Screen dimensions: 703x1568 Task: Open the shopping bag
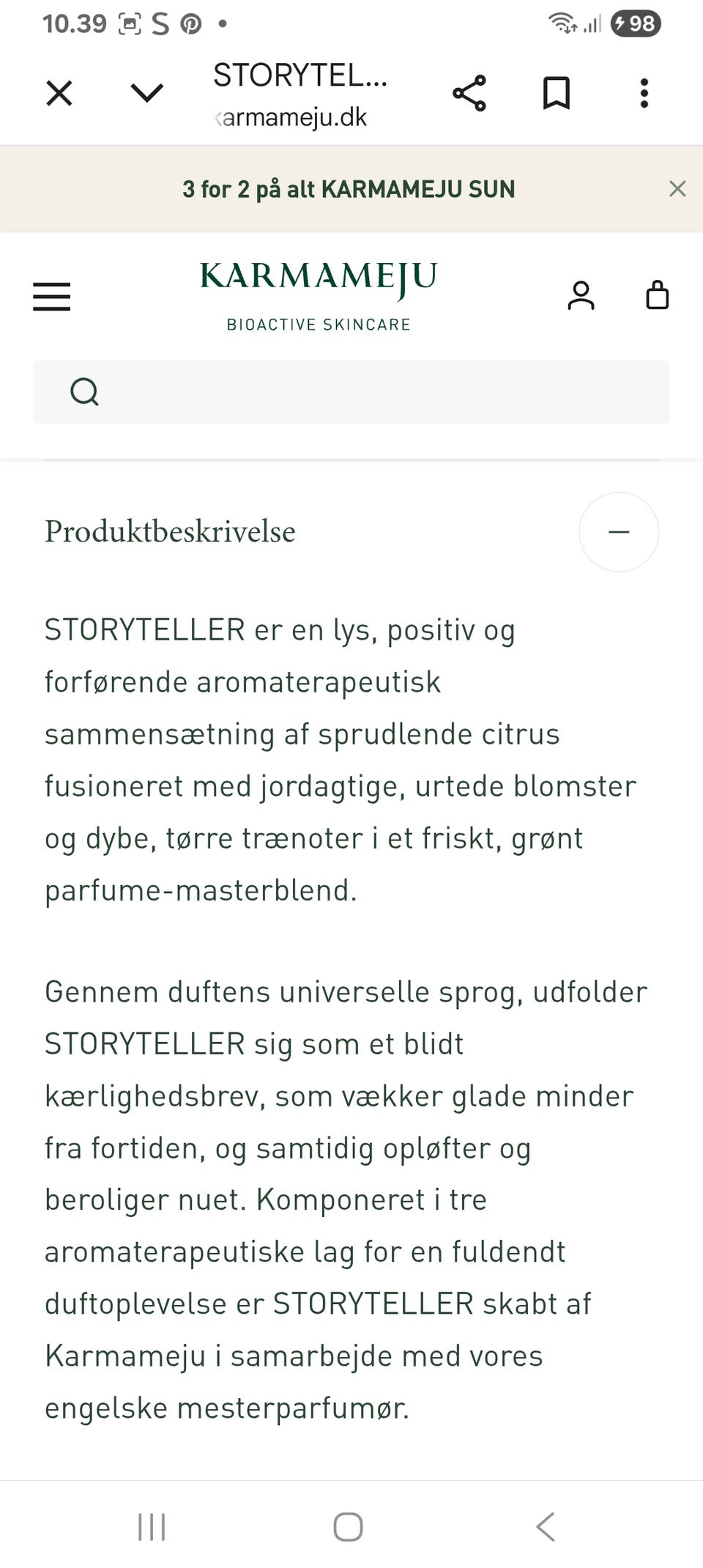click(x=657, y=296)
